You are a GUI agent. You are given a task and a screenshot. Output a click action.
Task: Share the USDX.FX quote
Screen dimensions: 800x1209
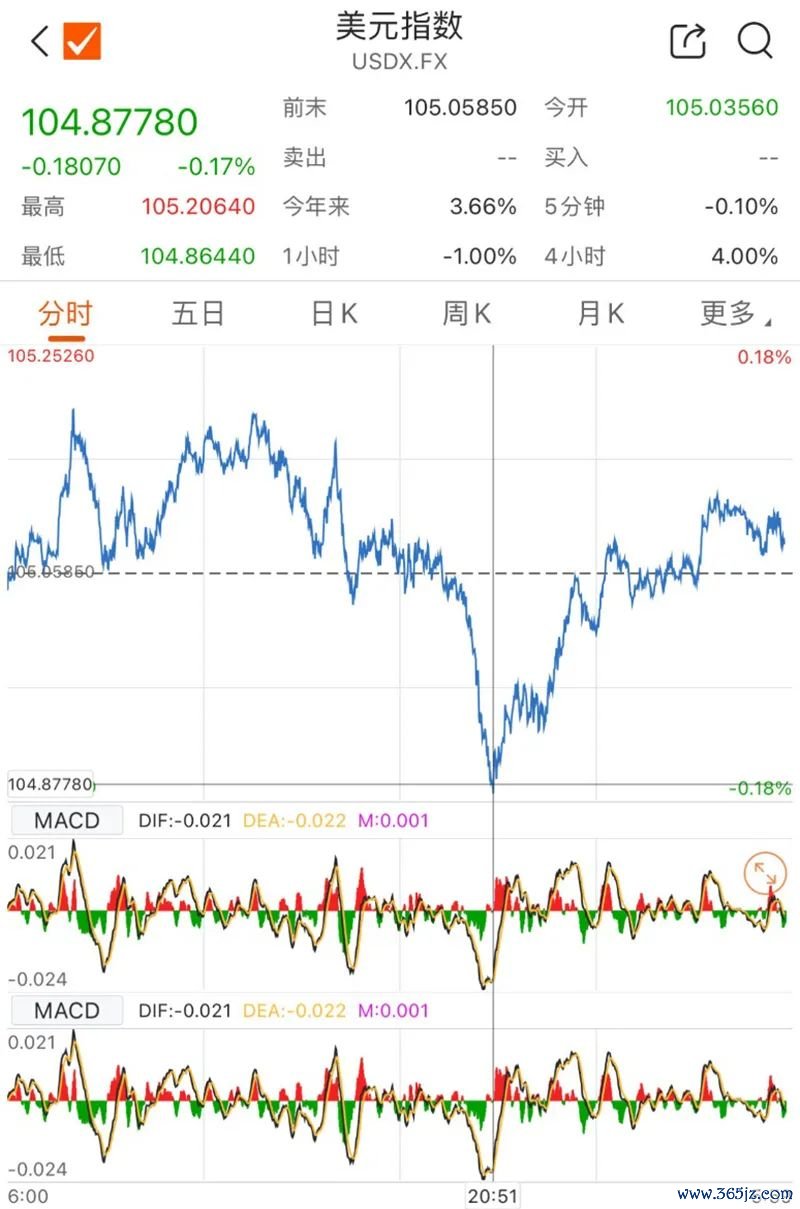[x=688, y=42]
